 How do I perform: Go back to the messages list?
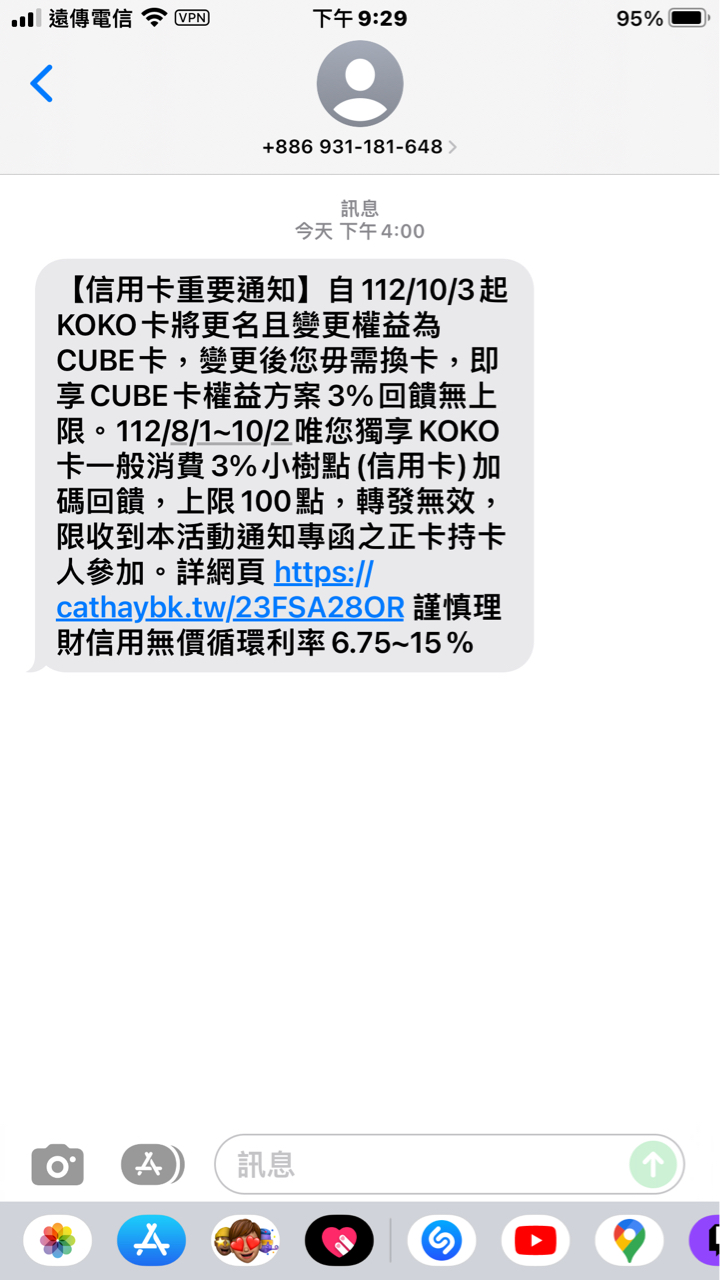[42, 84]
